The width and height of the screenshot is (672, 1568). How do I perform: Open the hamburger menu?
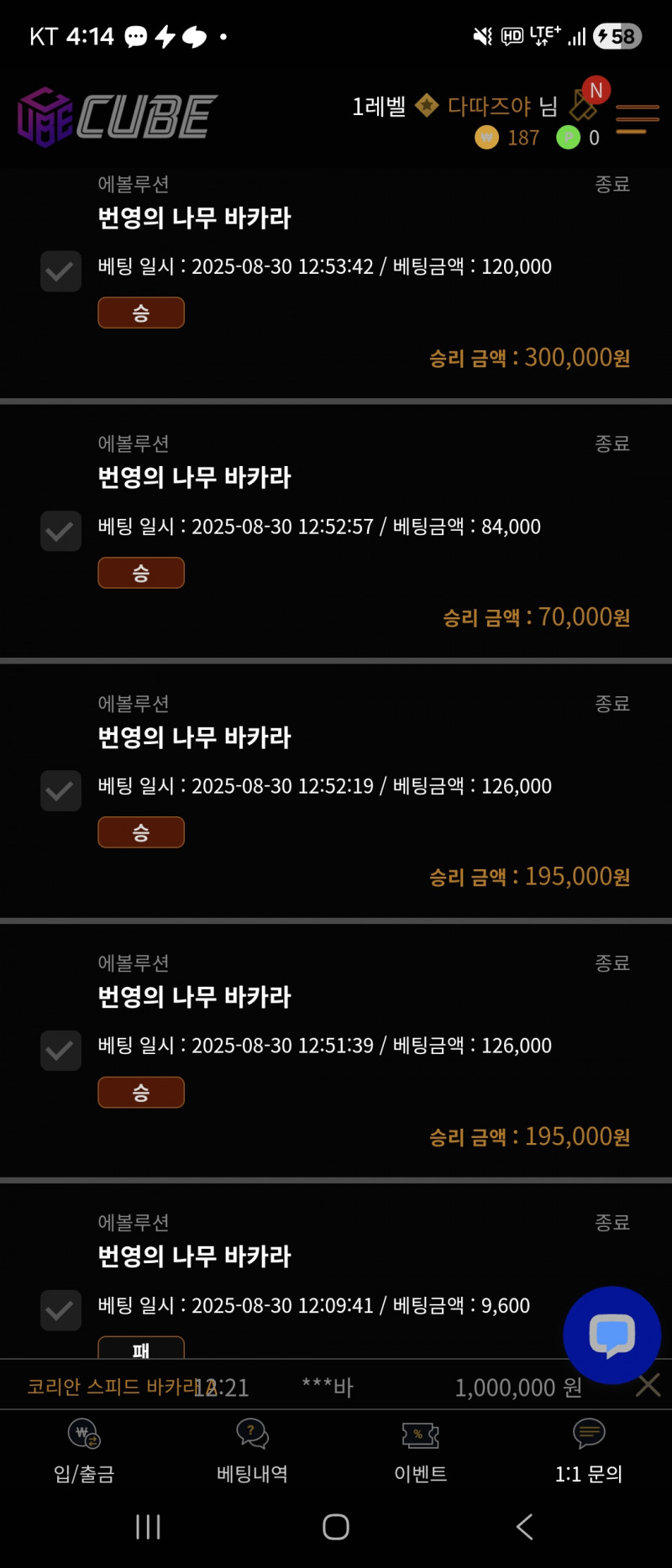coord(637,118)
